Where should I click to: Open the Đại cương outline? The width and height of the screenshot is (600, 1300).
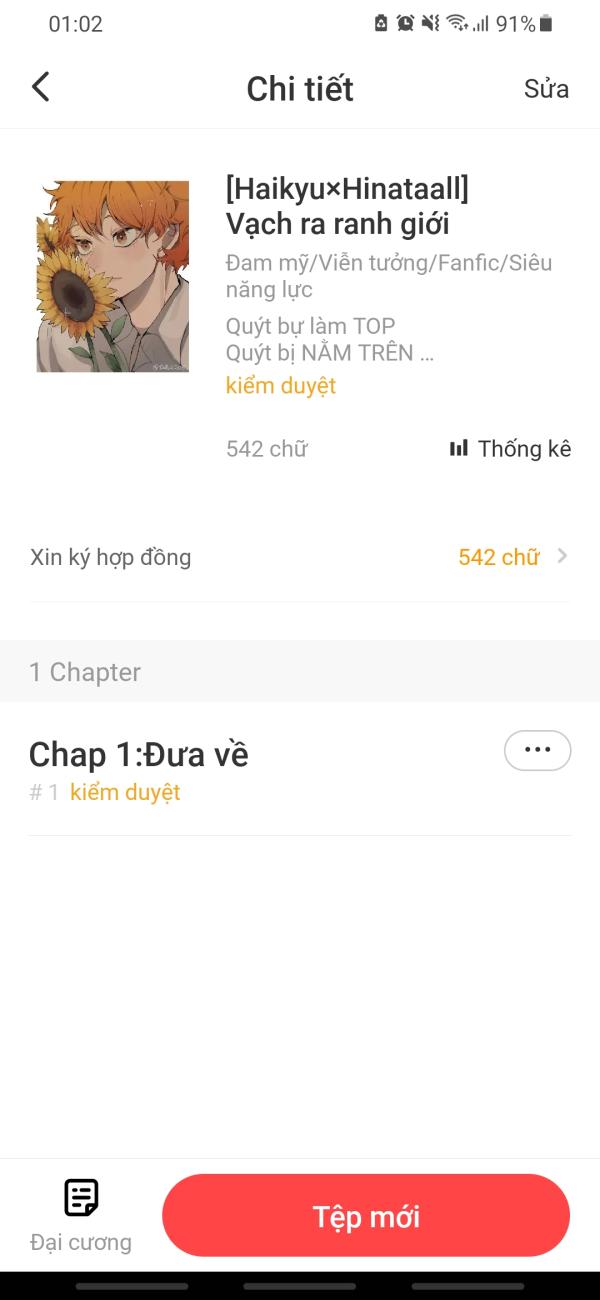[81, 1215]
